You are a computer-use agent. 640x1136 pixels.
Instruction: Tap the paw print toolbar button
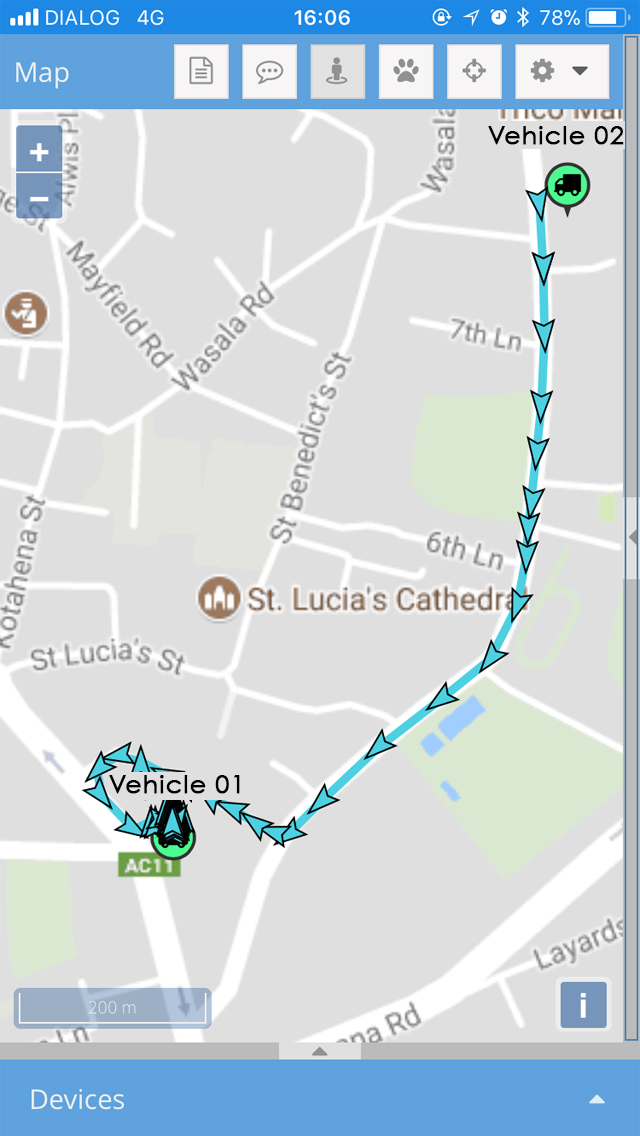click(406, 71)
